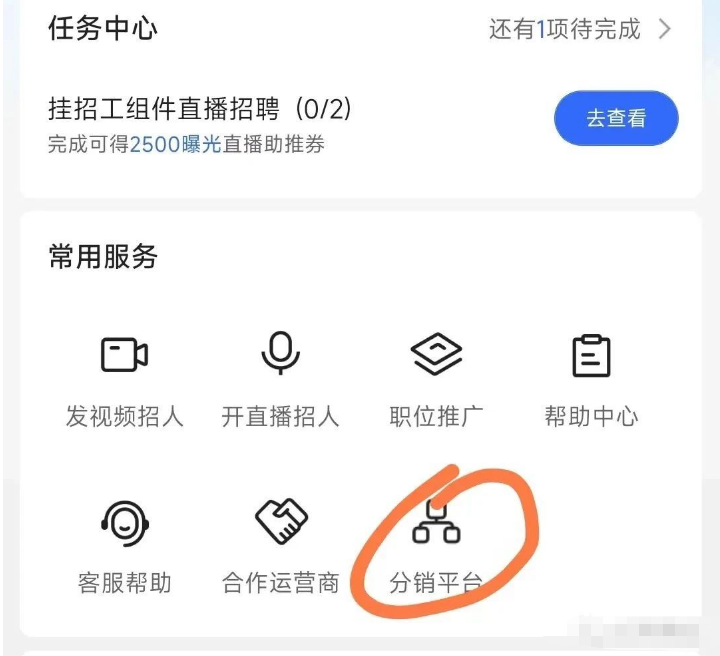Go to 帮助中心 help center
This screenshot has height=656, width=720.
591,380
